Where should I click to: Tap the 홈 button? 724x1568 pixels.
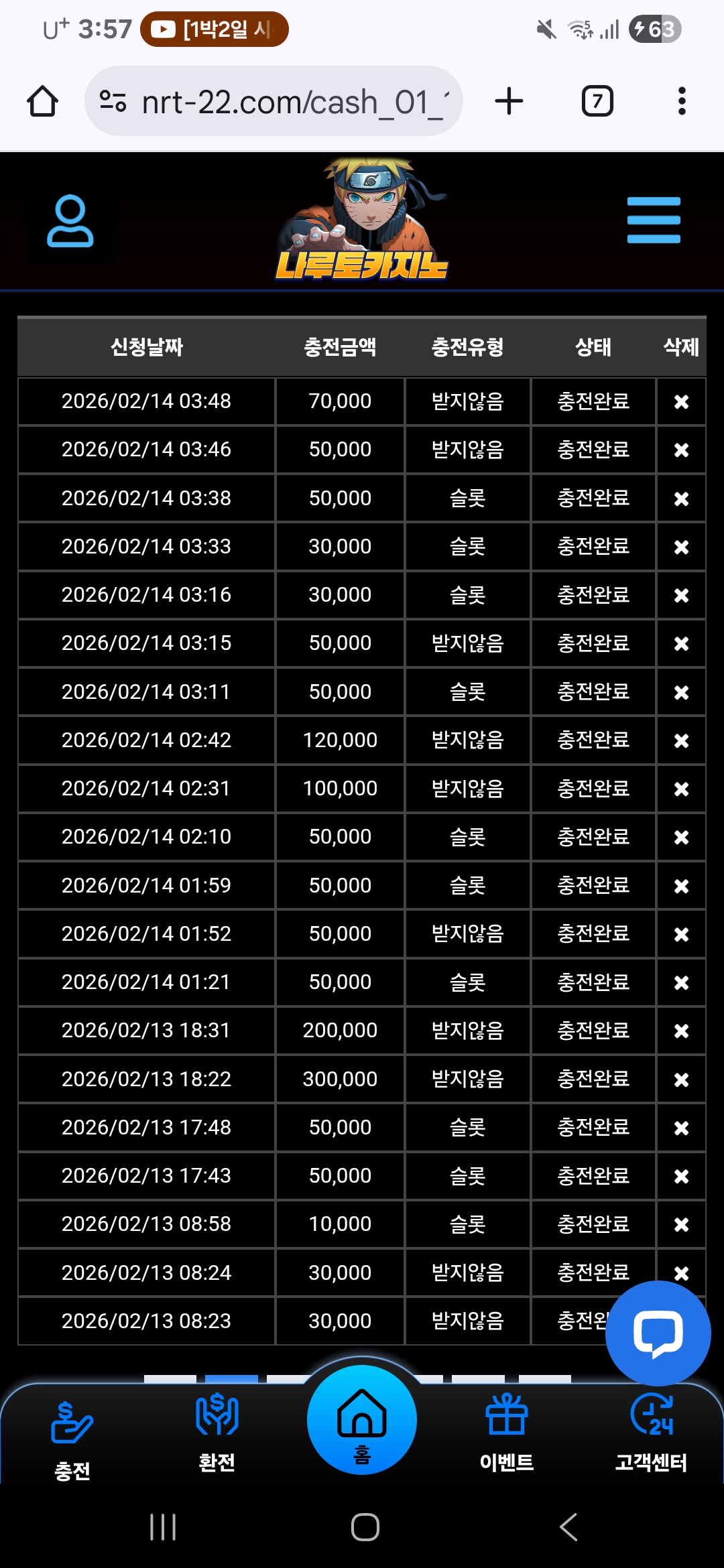(x=362, y=1421)
